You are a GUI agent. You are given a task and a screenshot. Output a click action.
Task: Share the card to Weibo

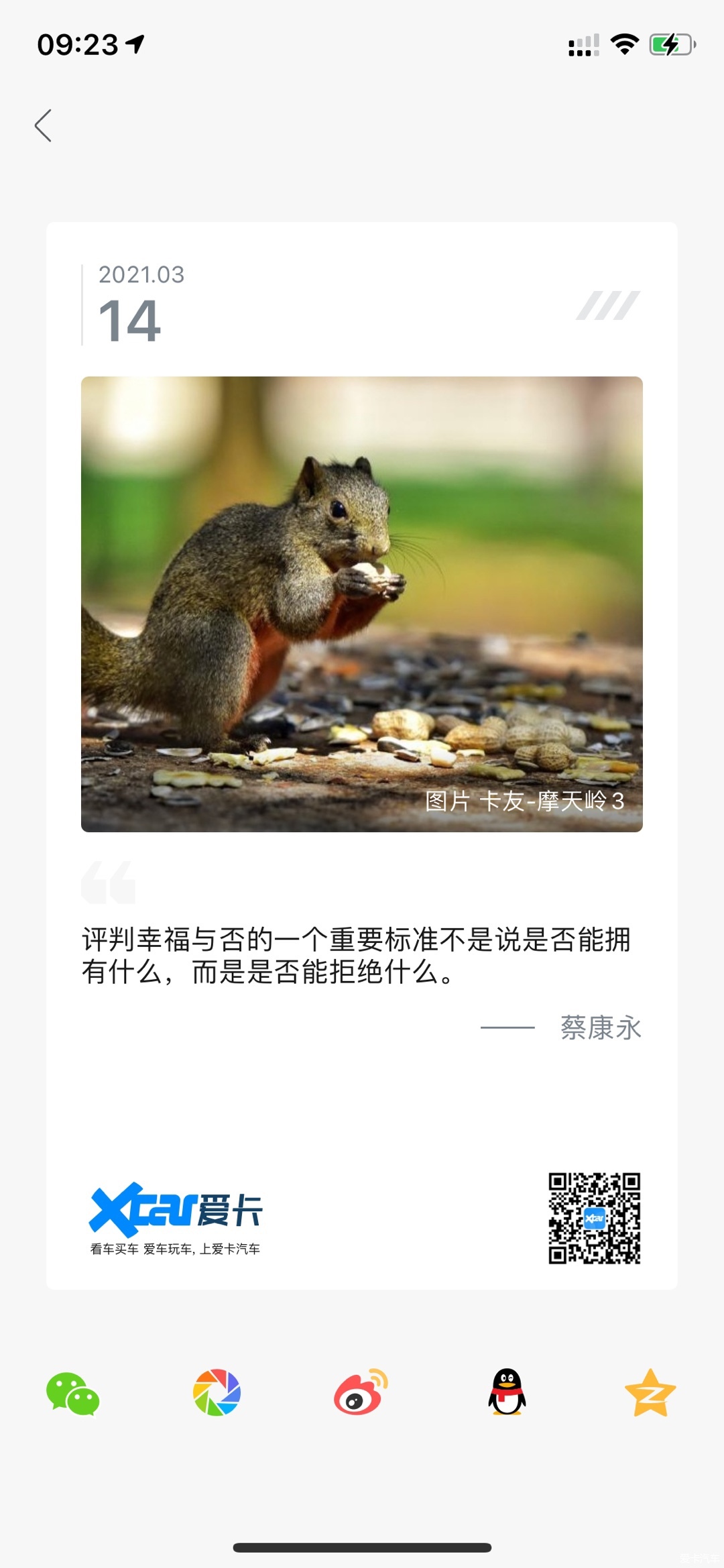pos(361,1392)
